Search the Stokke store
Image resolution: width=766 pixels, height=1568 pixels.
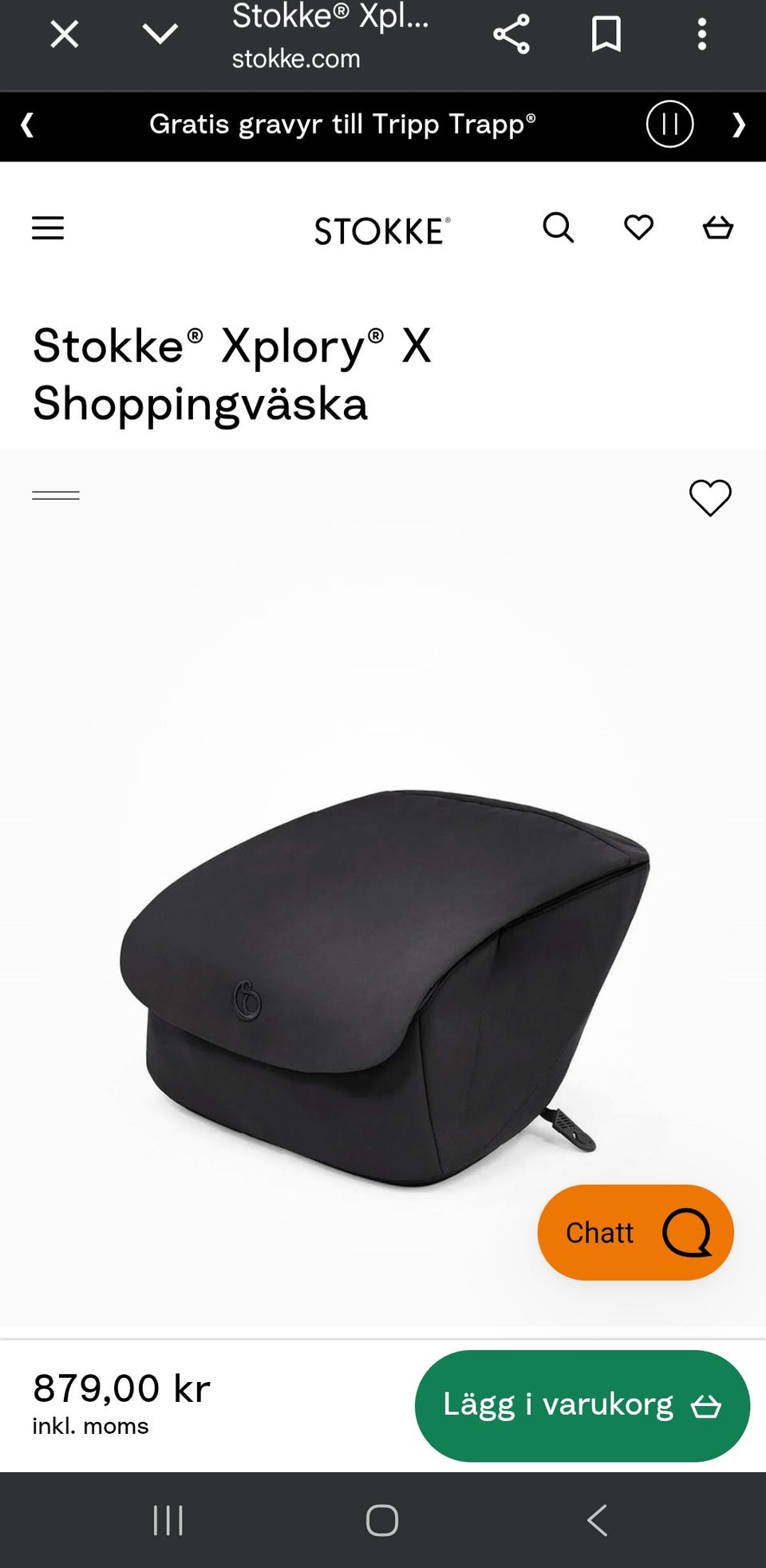click(559, 228)
